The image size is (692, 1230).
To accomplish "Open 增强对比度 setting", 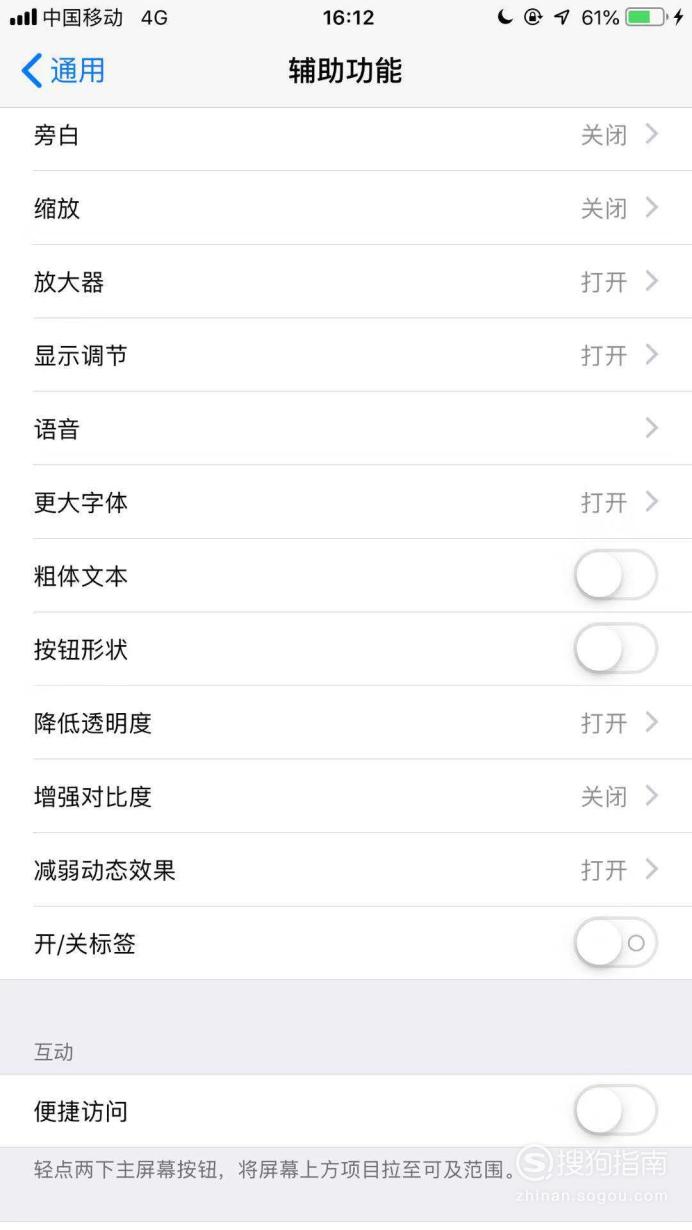I will click(x=346, y=796).
